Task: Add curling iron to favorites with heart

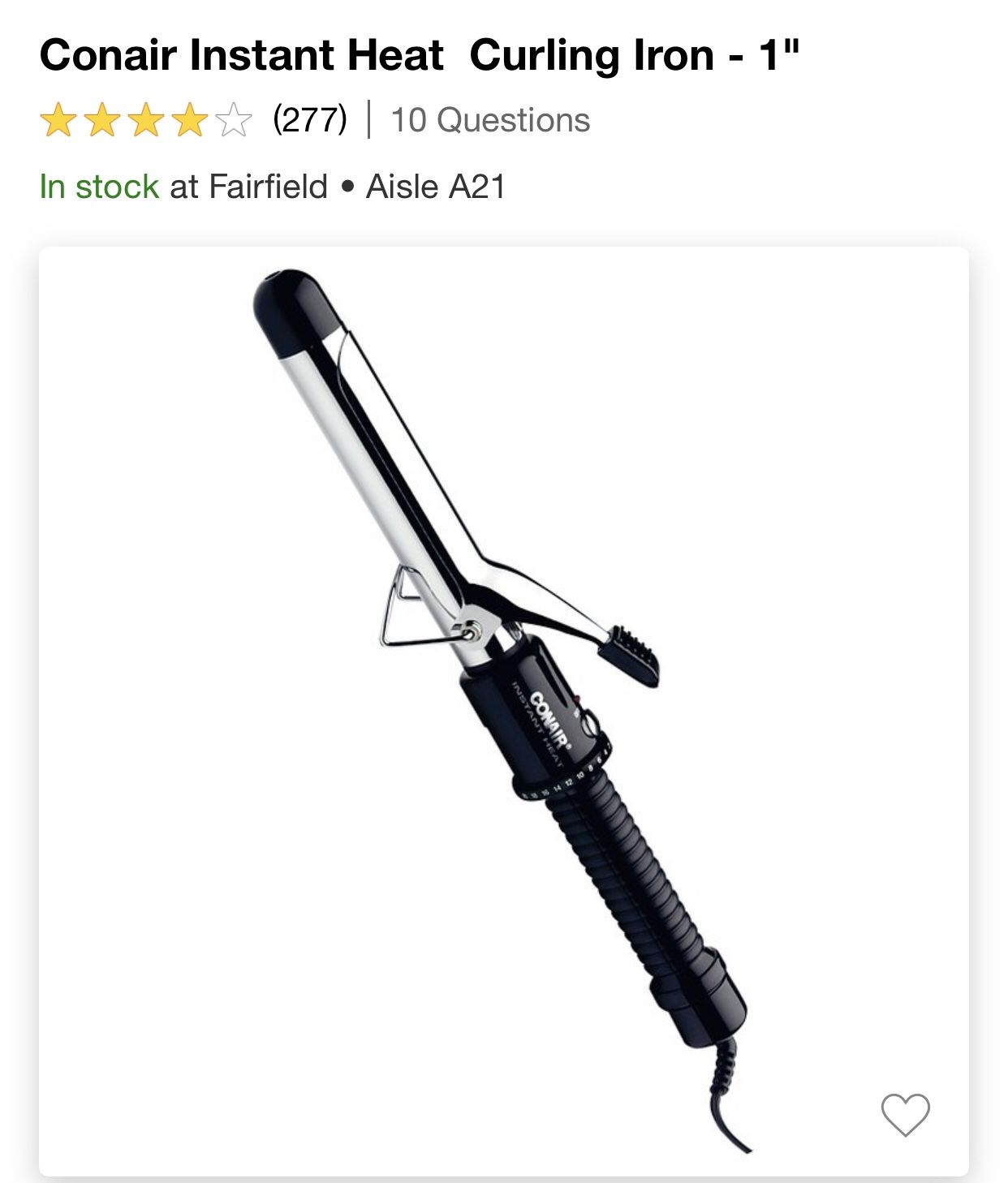Action: [x=905, y=1115]
